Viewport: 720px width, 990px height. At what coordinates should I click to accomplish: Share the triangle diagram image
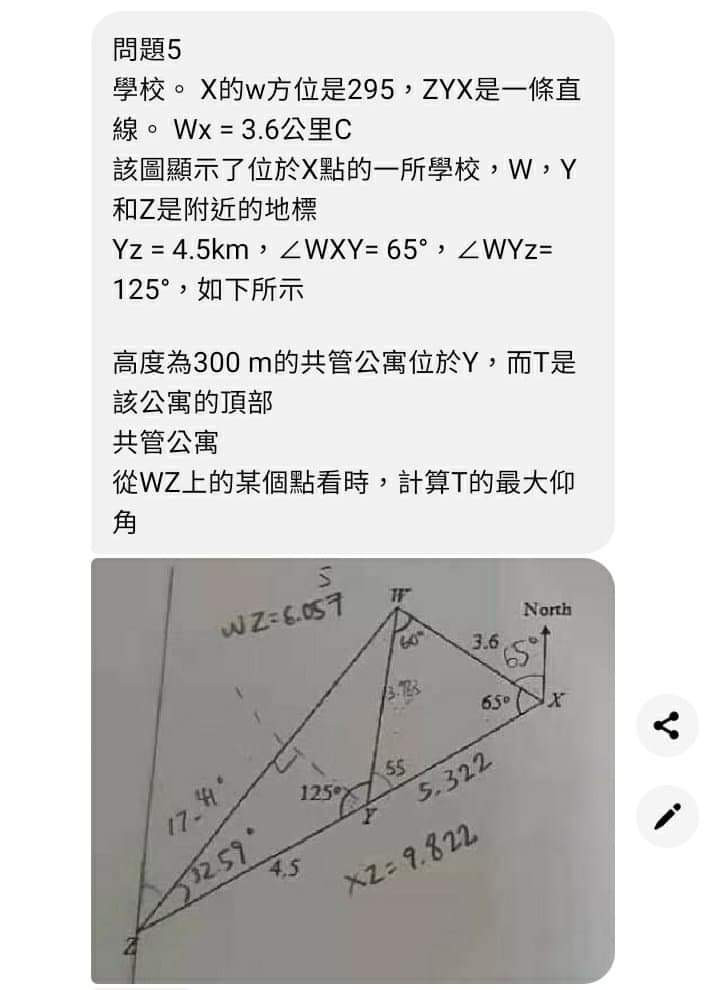[x=667, y=725]
